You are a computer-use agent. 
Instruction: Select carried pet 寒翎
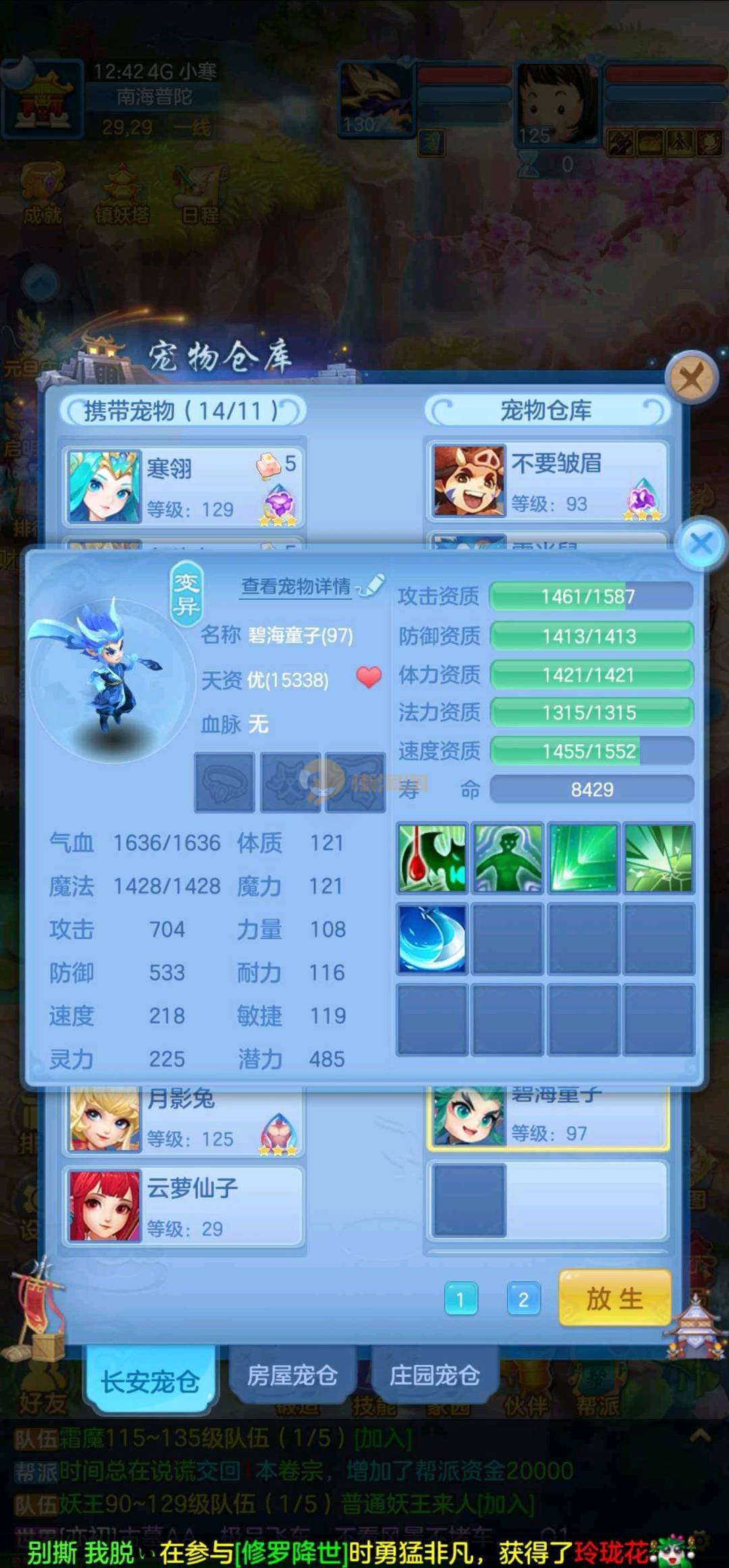[x=184, y=486]
